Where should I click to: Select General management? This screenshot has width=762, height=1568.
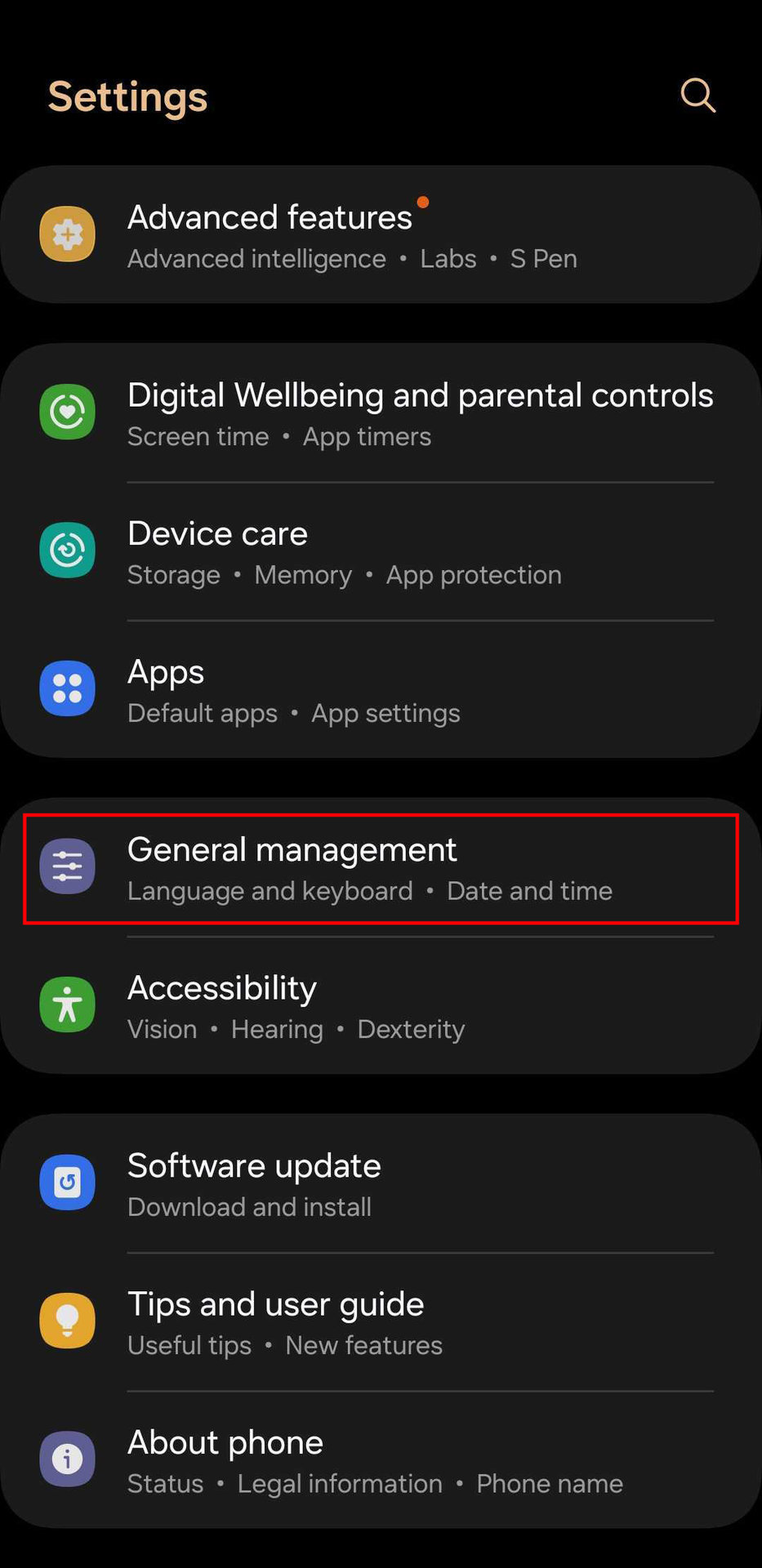pos(381,868)
